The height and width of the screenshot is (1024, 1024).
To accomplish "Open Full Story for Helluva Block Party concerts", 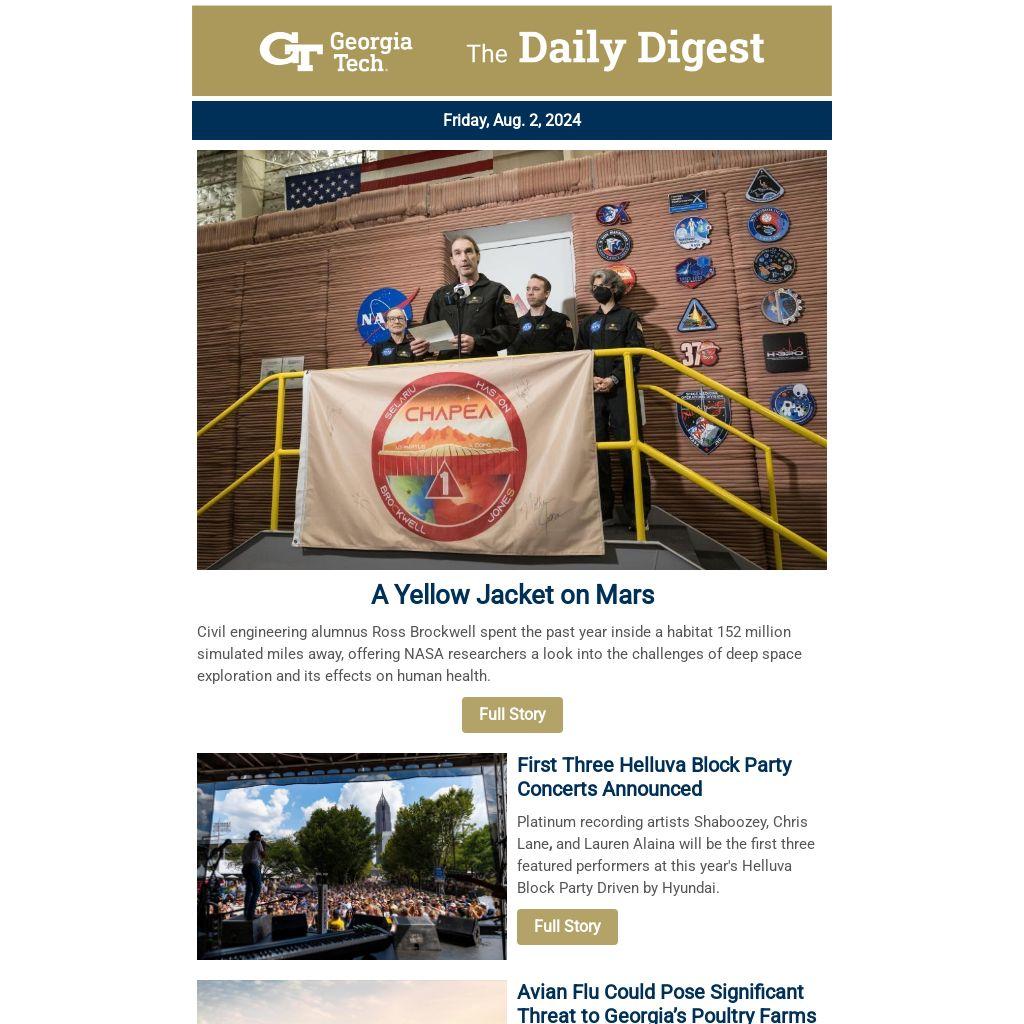I will (567, 927).
